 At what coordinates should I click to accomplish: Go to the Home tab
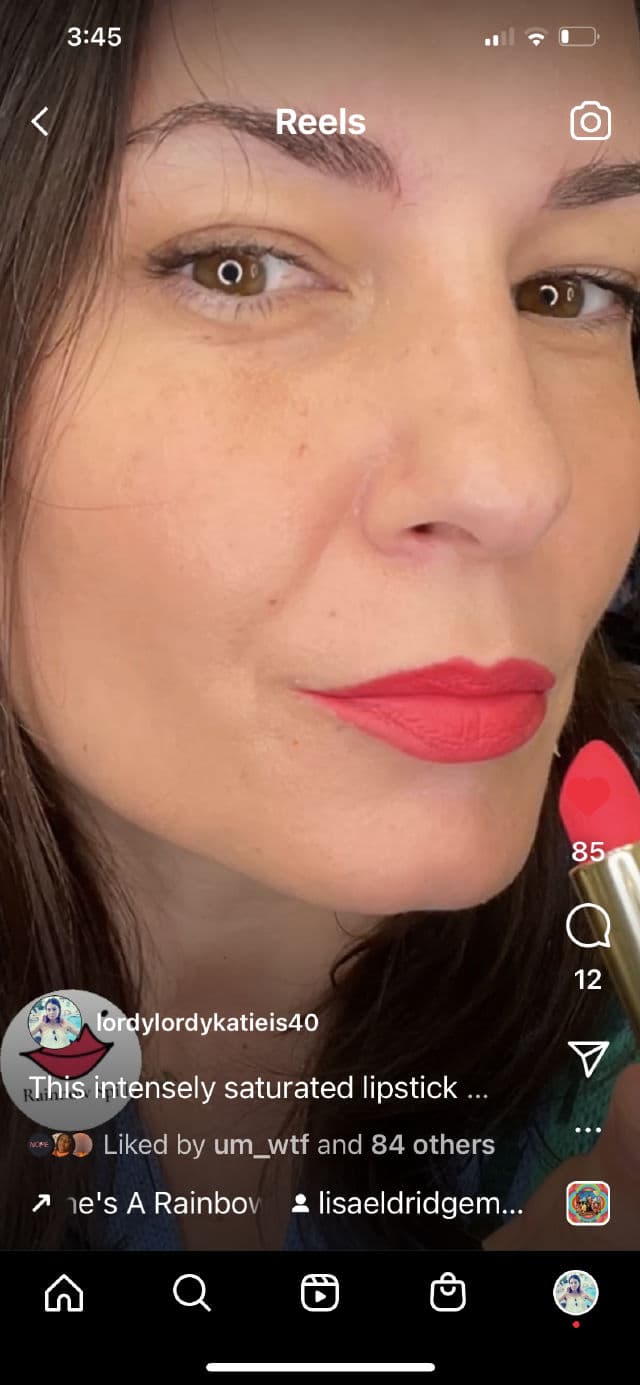(x=65, y=1293)
